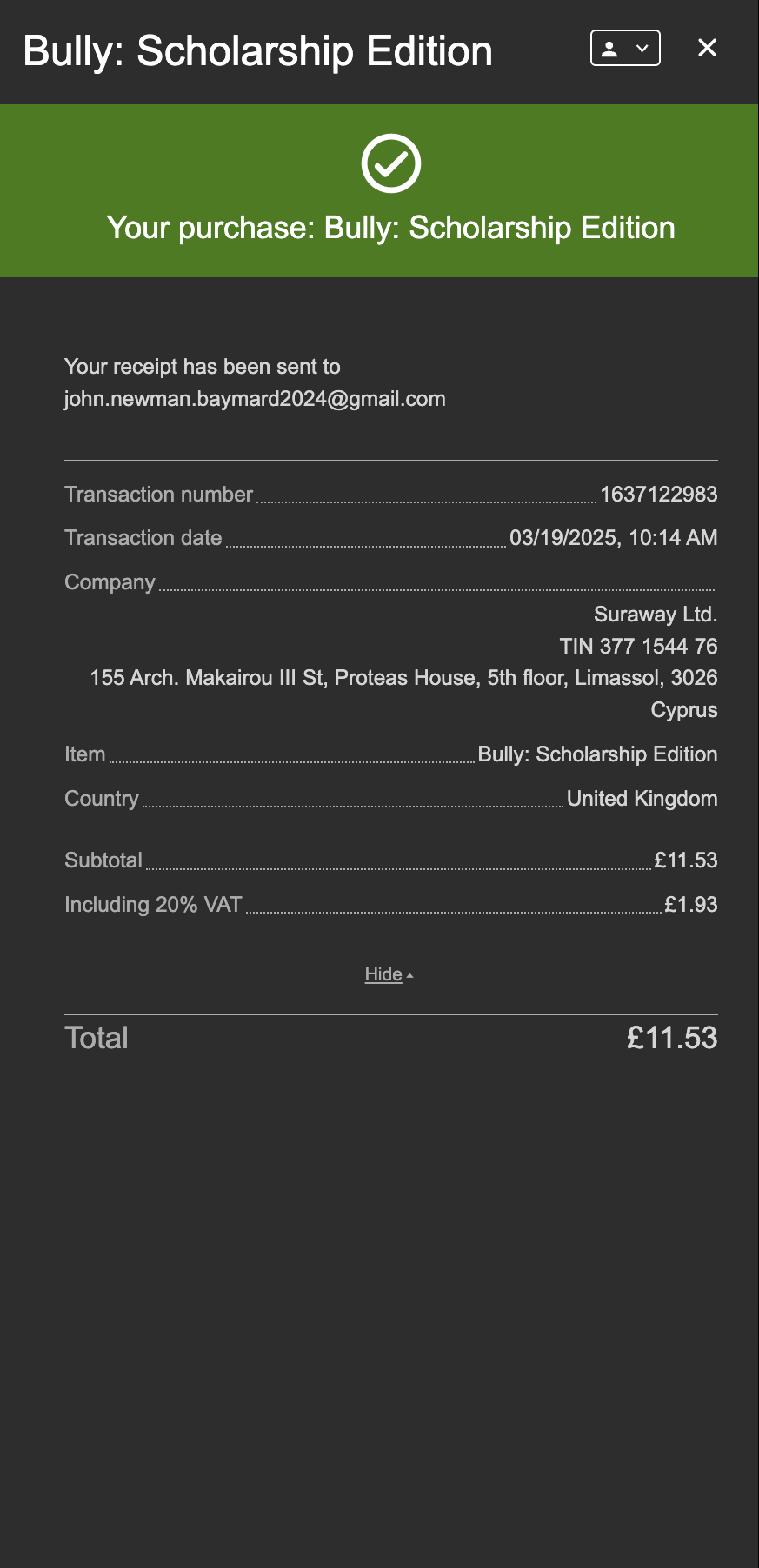Select the TIN 377 1544 76 value
The image size is (759, 1568).
pos(639,646)
